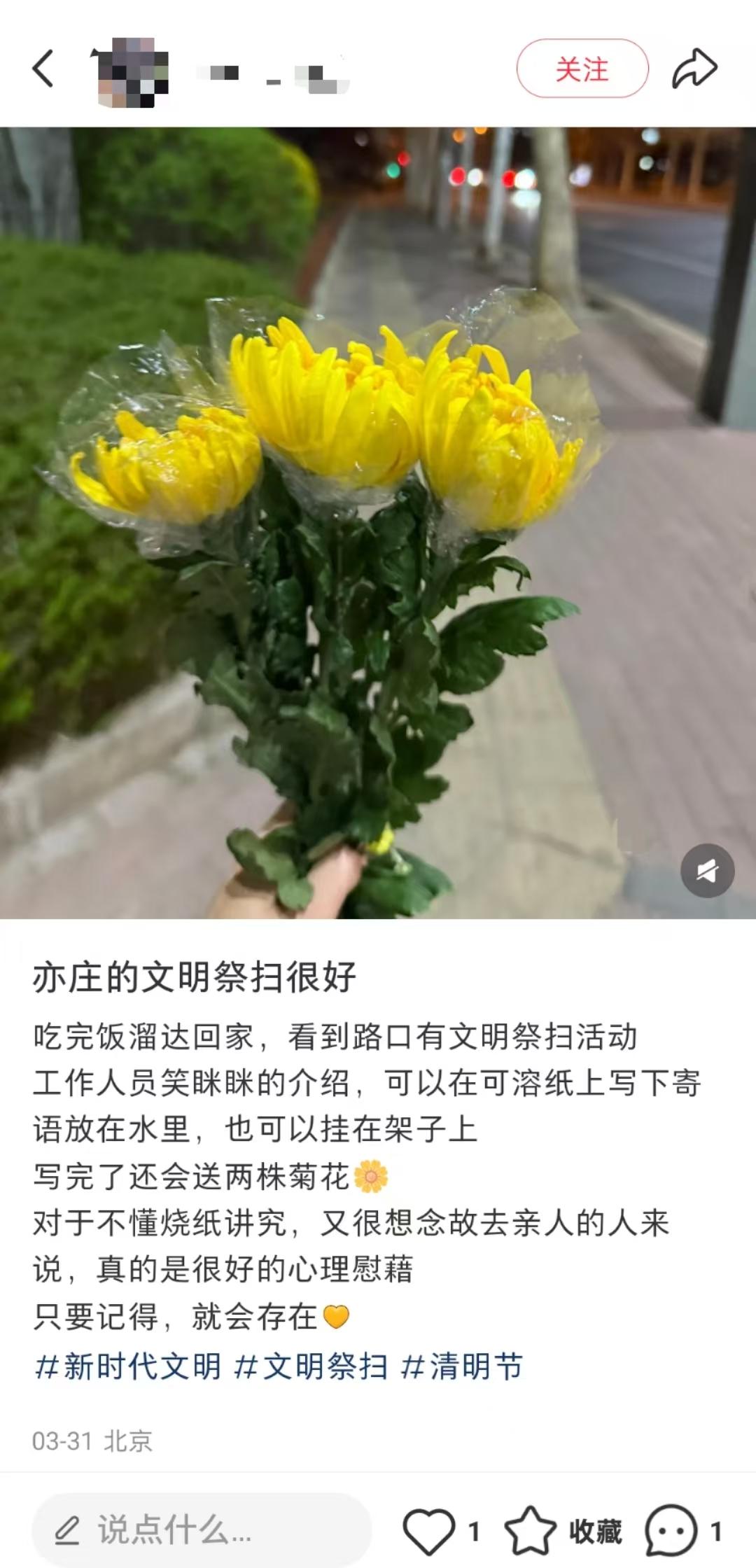Like this post with the heart icon
The height and width of the screenshot is (1568, 756).
click(x=428, y=1531)
